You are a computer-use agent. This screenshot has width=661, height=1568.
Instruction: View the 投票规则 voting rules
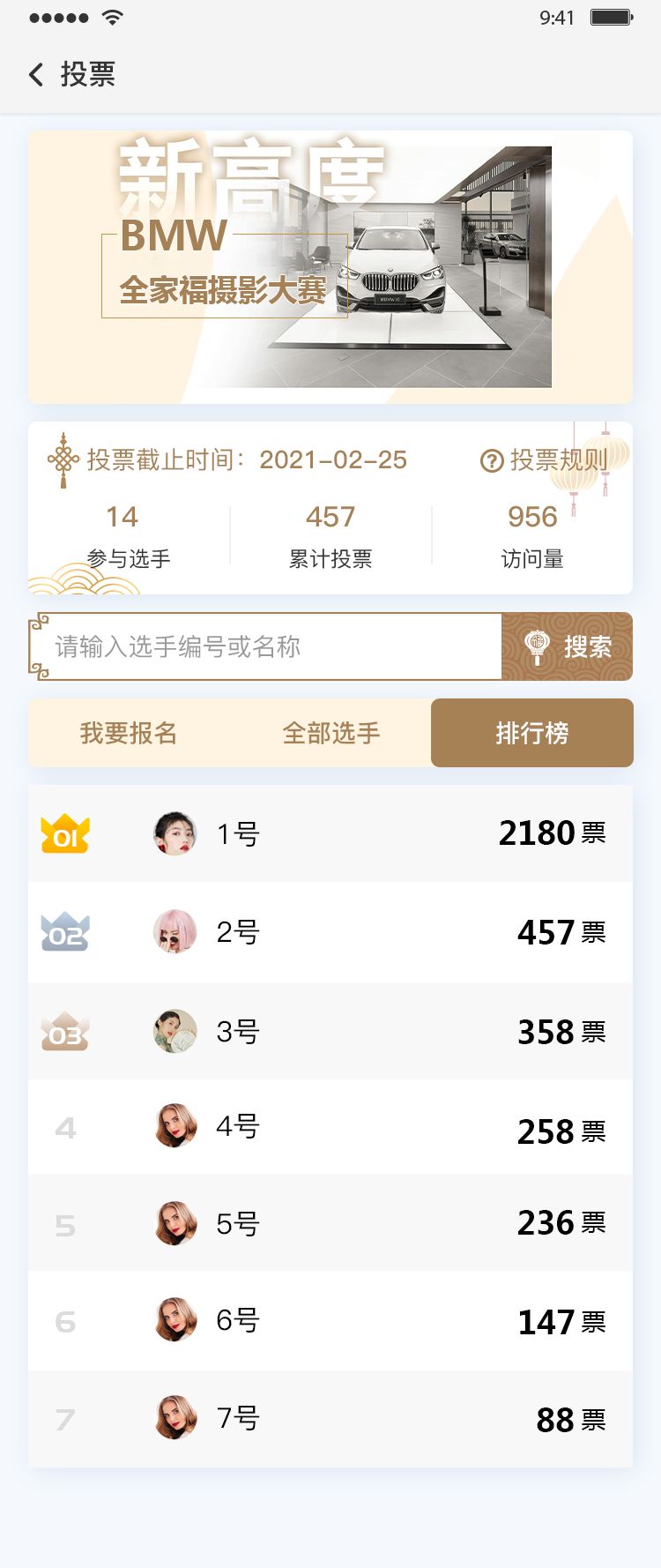pos(544,459)
